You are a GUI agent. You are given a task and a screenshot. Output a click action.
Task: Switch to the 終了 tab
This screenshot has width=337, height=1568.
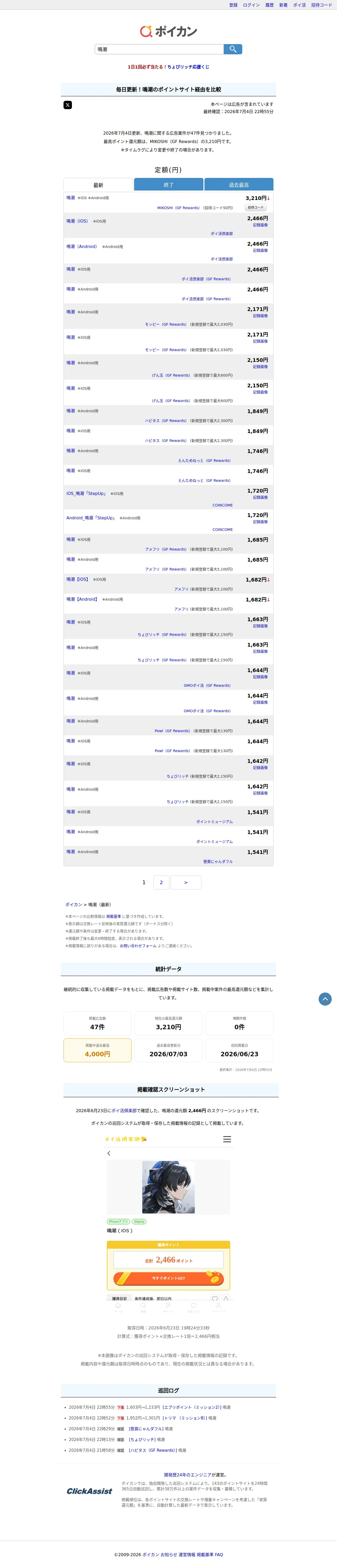(x=168, y=184)
